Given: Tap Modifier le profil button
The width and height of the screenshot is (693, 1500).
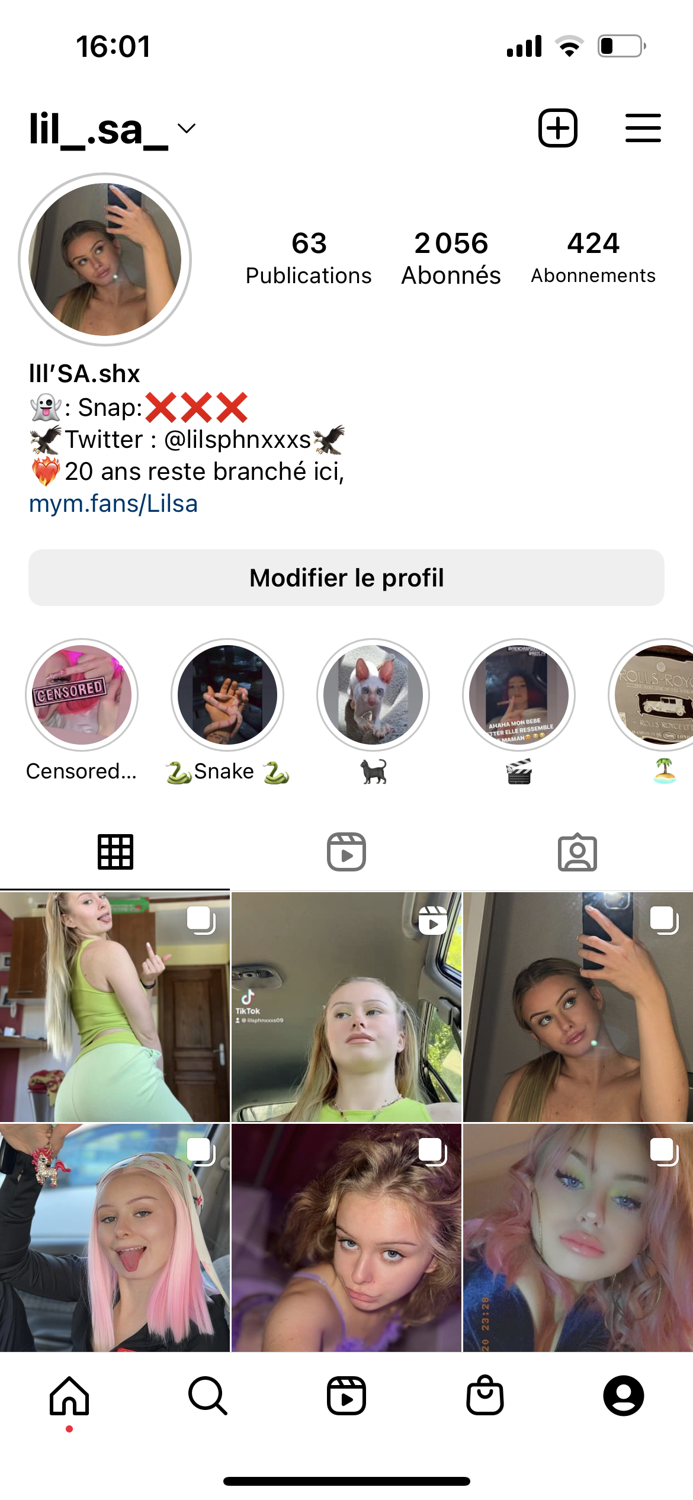Looking at the screenshot, I should coord(346,578).
